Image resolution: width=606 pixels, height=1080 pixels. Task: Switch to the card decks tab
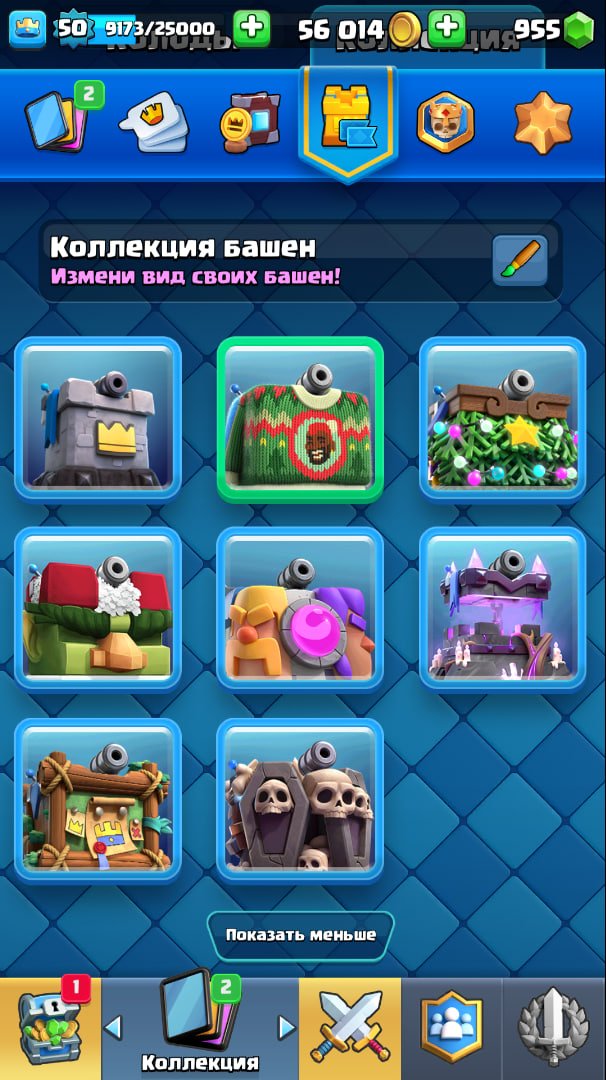56,122
